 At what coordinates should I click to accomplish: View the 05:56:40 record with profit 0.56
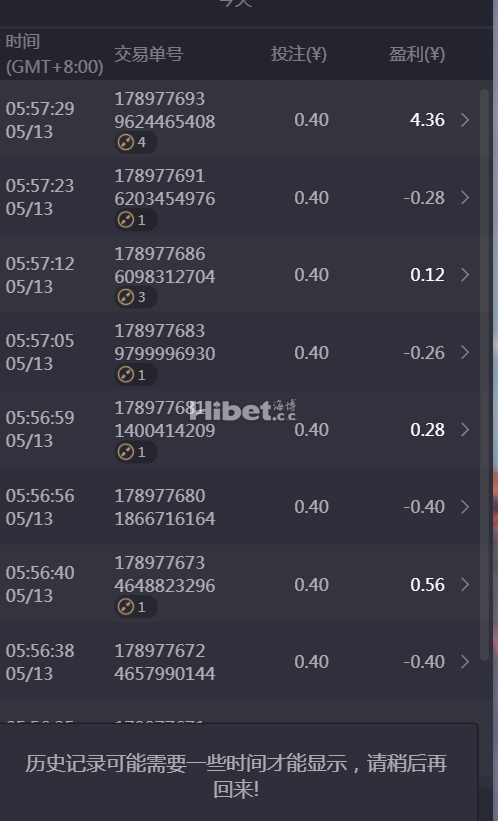coord(239,584)
